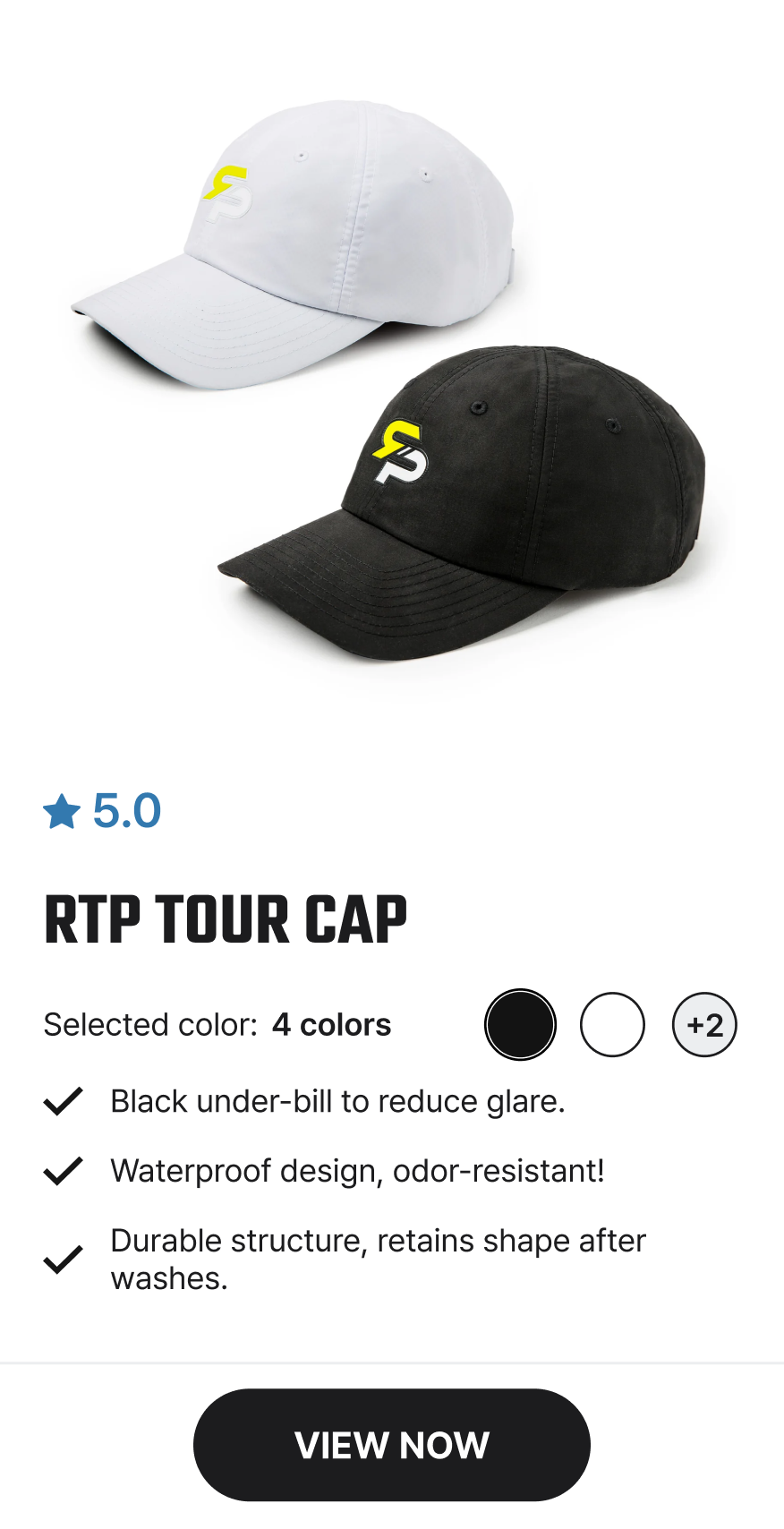
Task: Select the black color swatch
Action: [520, 1024]
